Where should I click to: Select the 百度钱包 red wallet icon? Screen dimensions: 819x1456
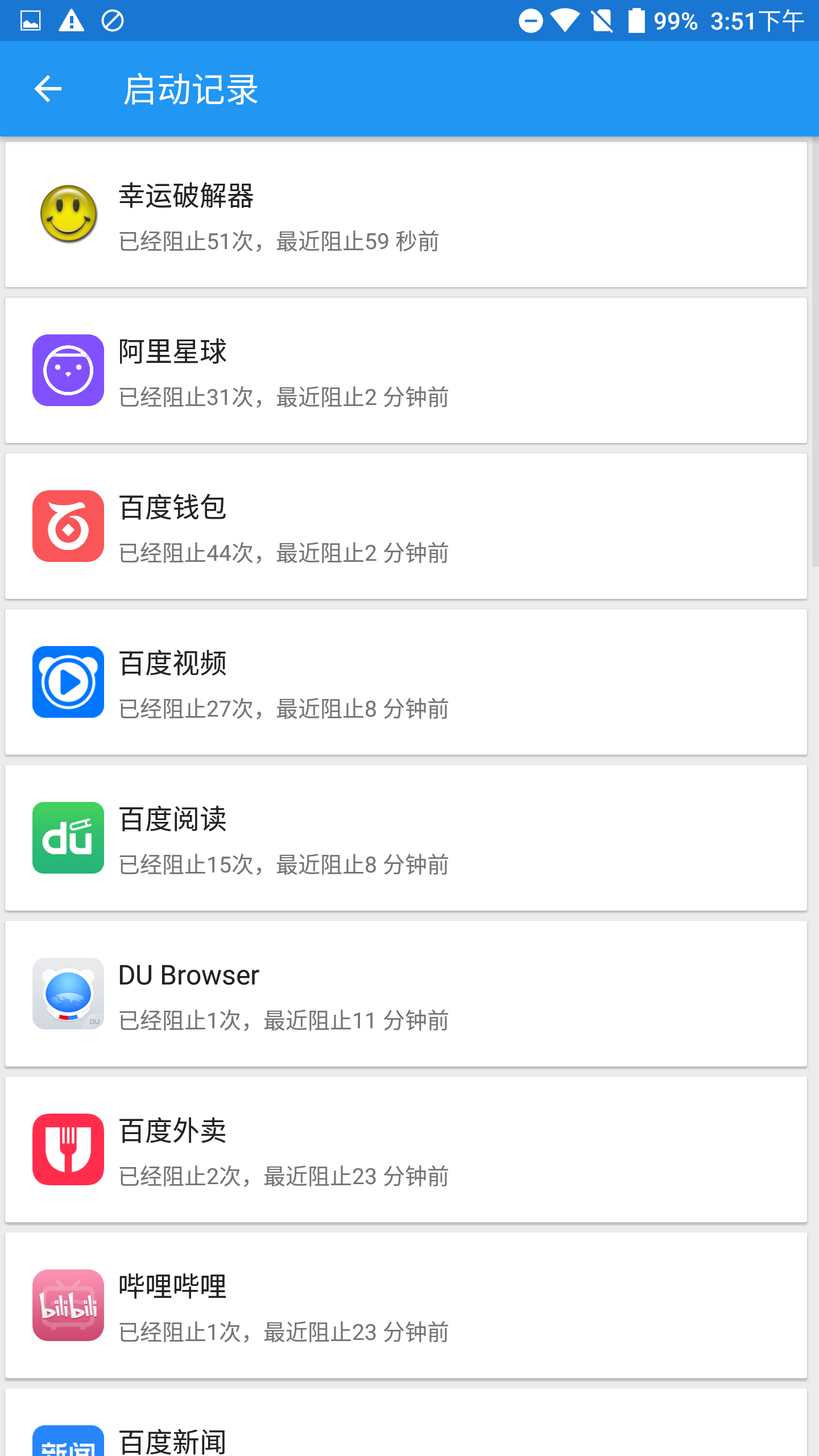[x=68, y=525]
